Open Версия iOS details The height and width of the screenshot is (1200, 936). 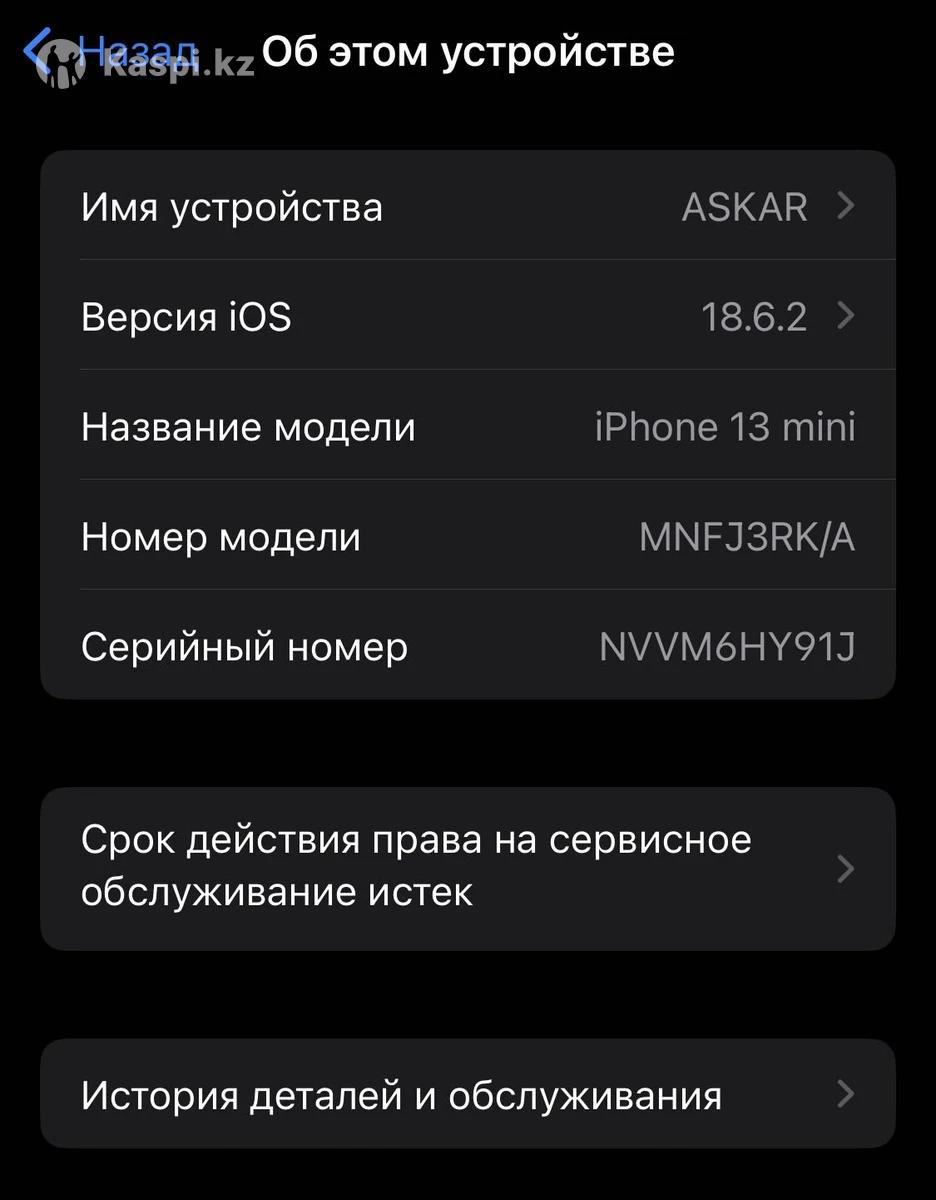[x=467, y=317]
